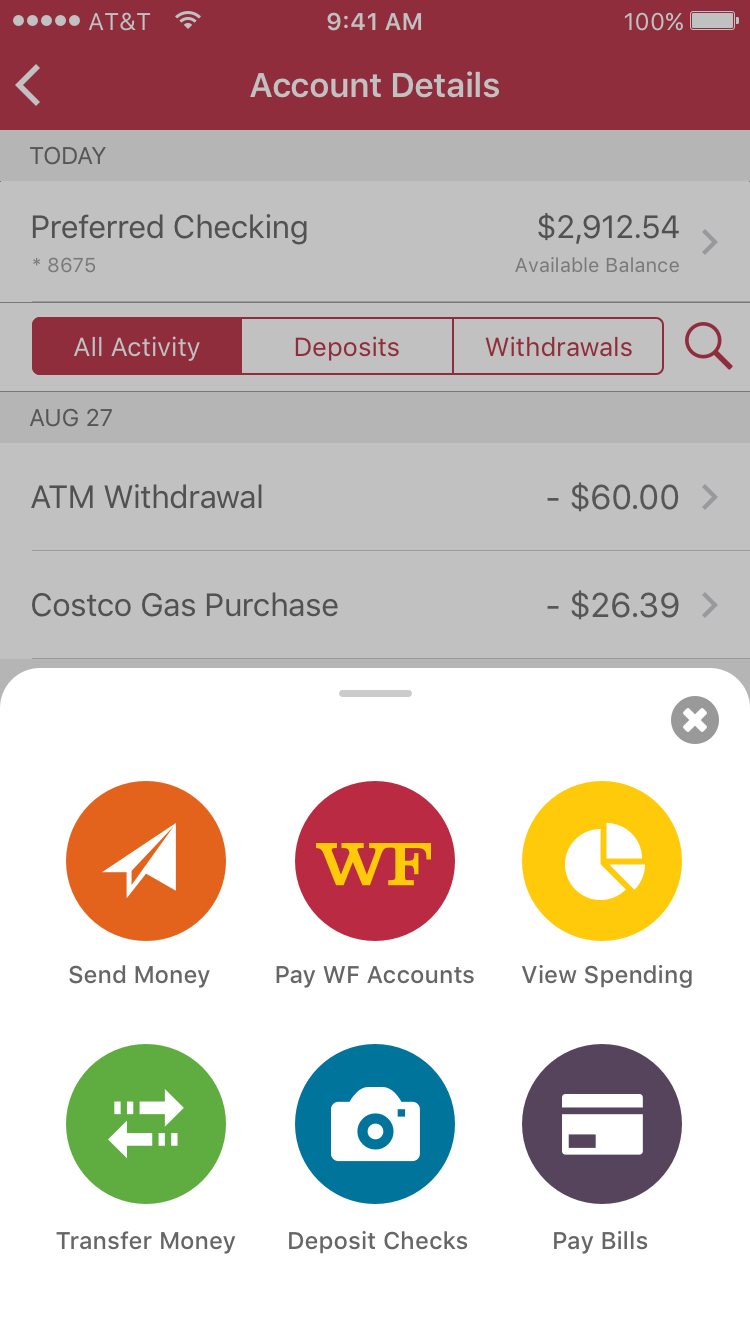Screen dimensions: 750x1334
Task: Go back from Account Details
Action: [x=29, y=86]
